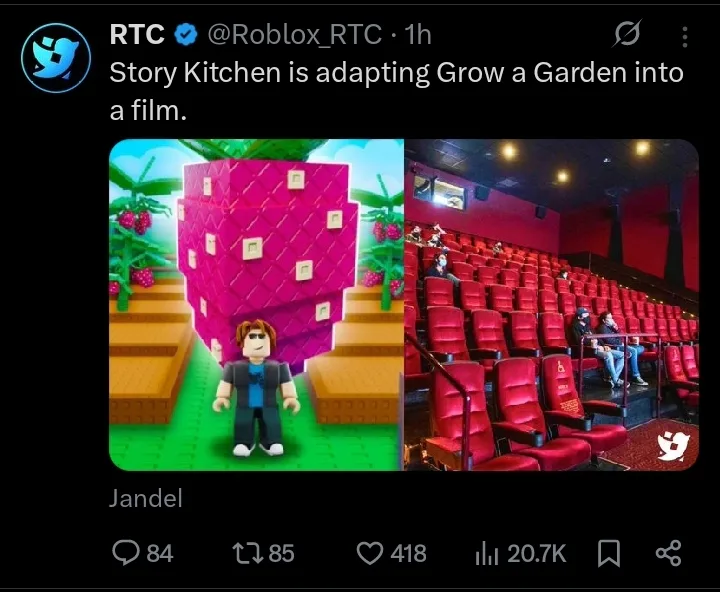View the pink Grow a Garden image
The height and width of the screenshot is (592, 720).
point(256,304)
